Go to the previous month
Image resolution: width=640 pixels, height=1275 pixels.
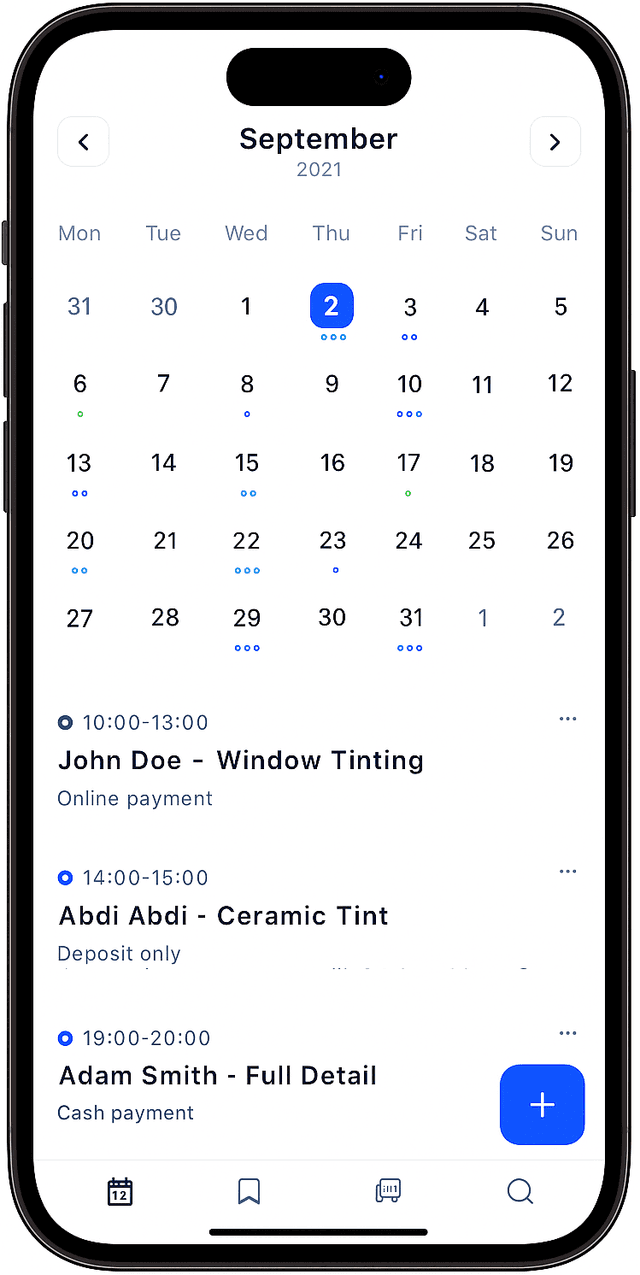tap(83, 142)
